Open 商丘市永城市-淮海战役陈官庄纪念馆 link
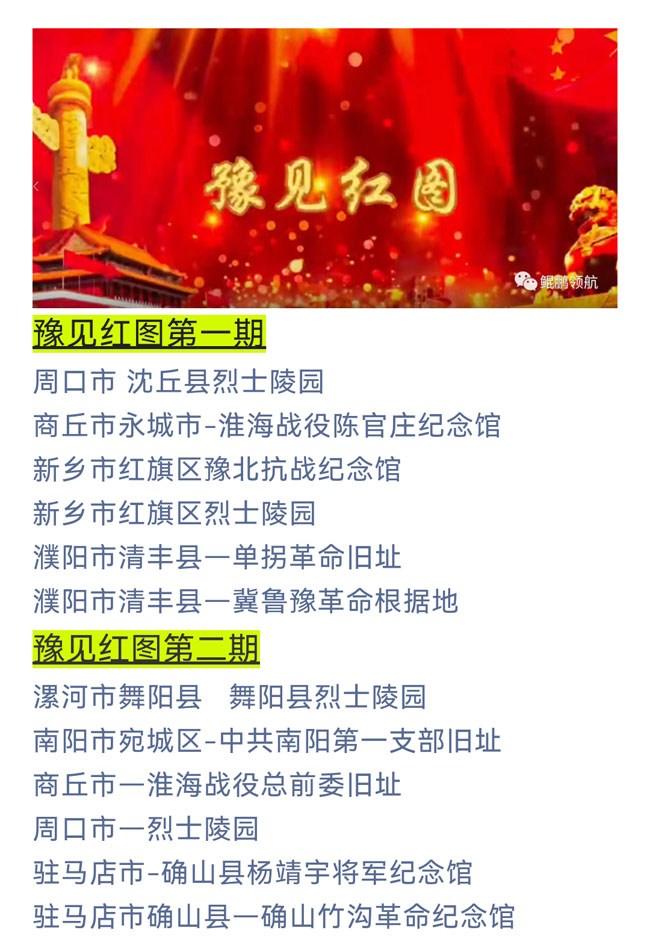The width and height of the screenshot is (650, 939). click(x=266, y=426)
